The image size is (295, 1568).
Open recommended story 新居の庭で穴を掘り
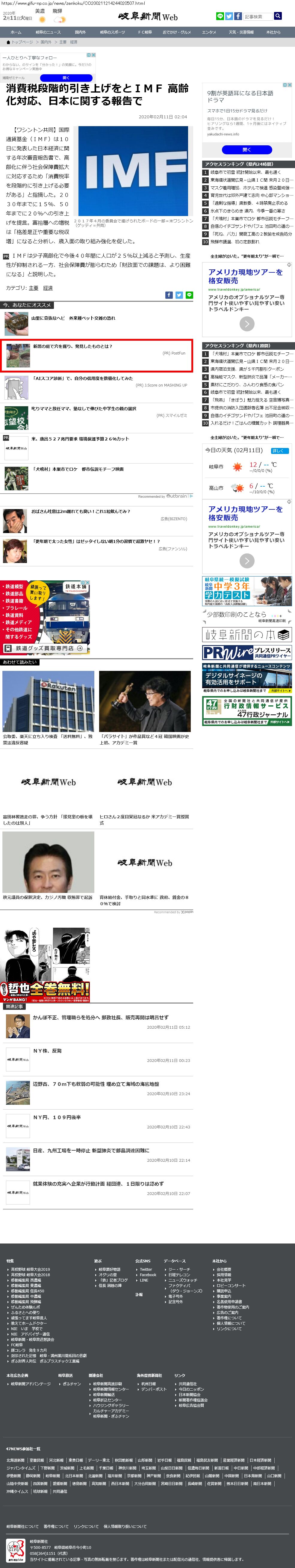(x=72, y=346)
